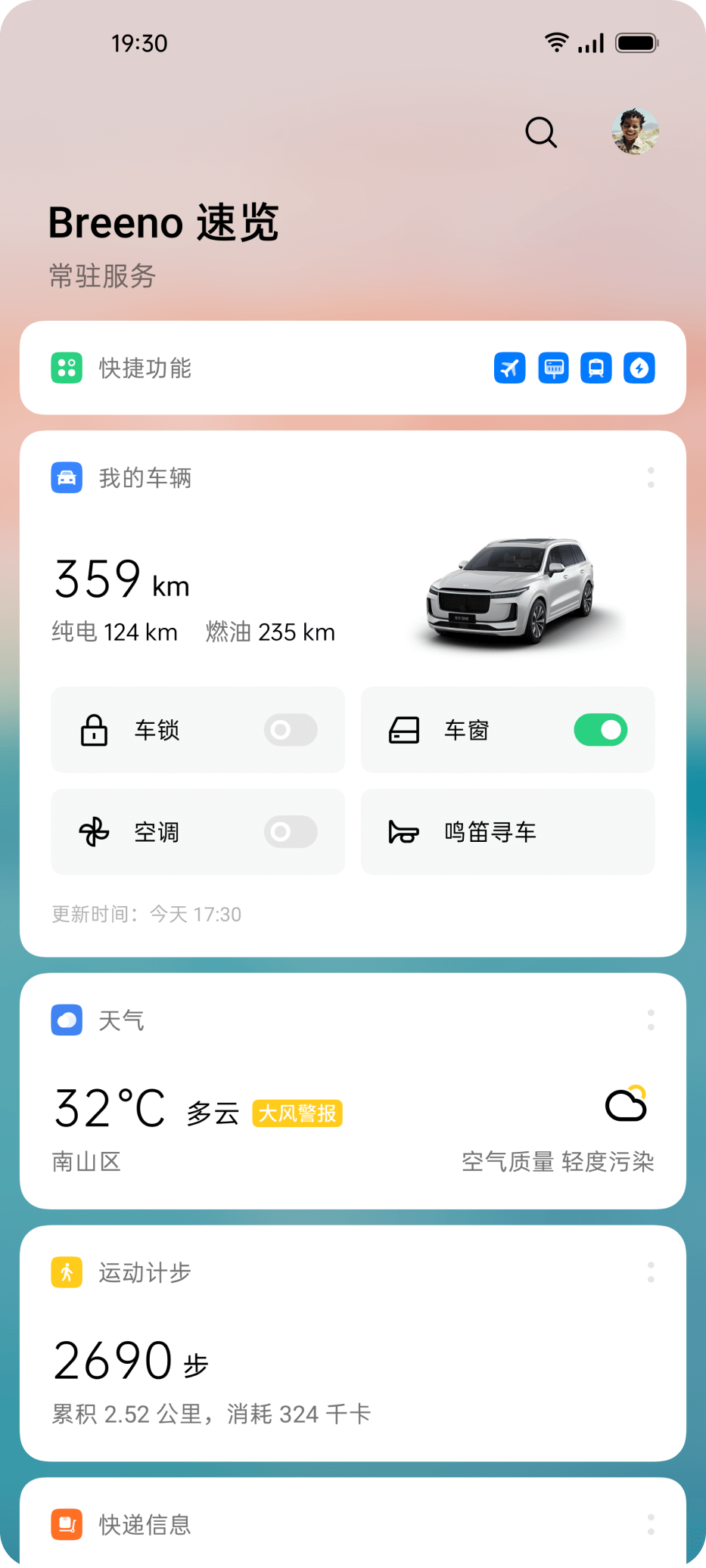Viewport: 706px width, 1568px height.
Task: Open more options for 快递信息 card
Action: 651,1524
